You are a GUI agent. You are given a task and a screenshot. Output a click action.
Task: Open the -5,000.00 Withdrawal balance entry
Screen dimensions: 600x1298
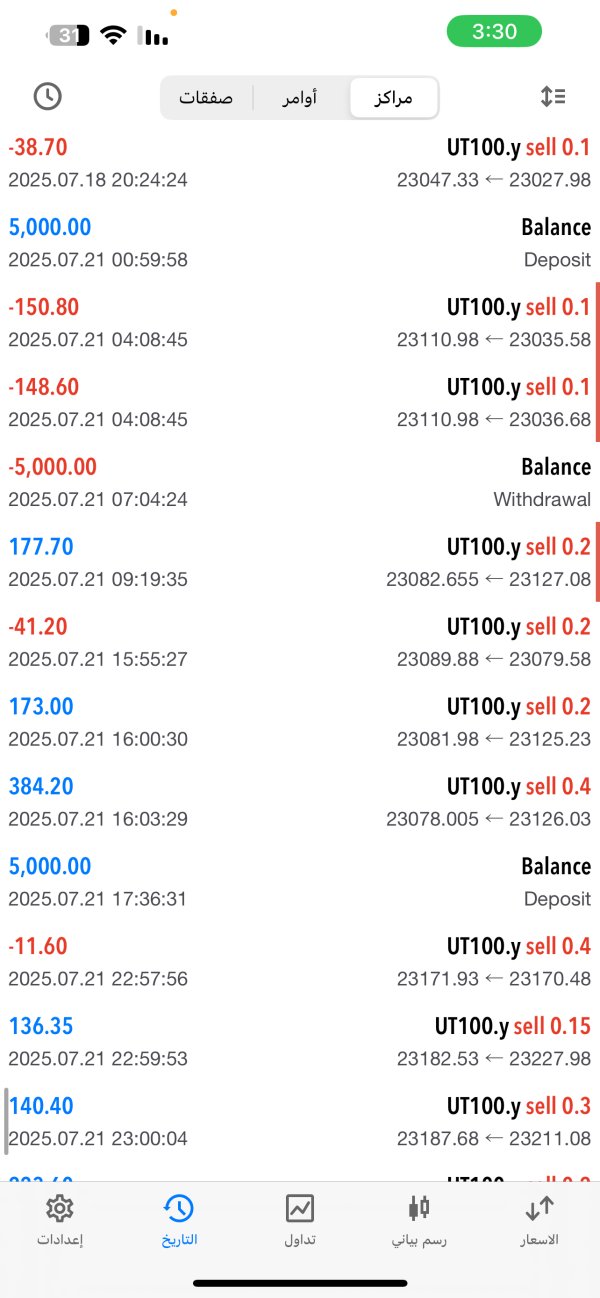[300, 482]
